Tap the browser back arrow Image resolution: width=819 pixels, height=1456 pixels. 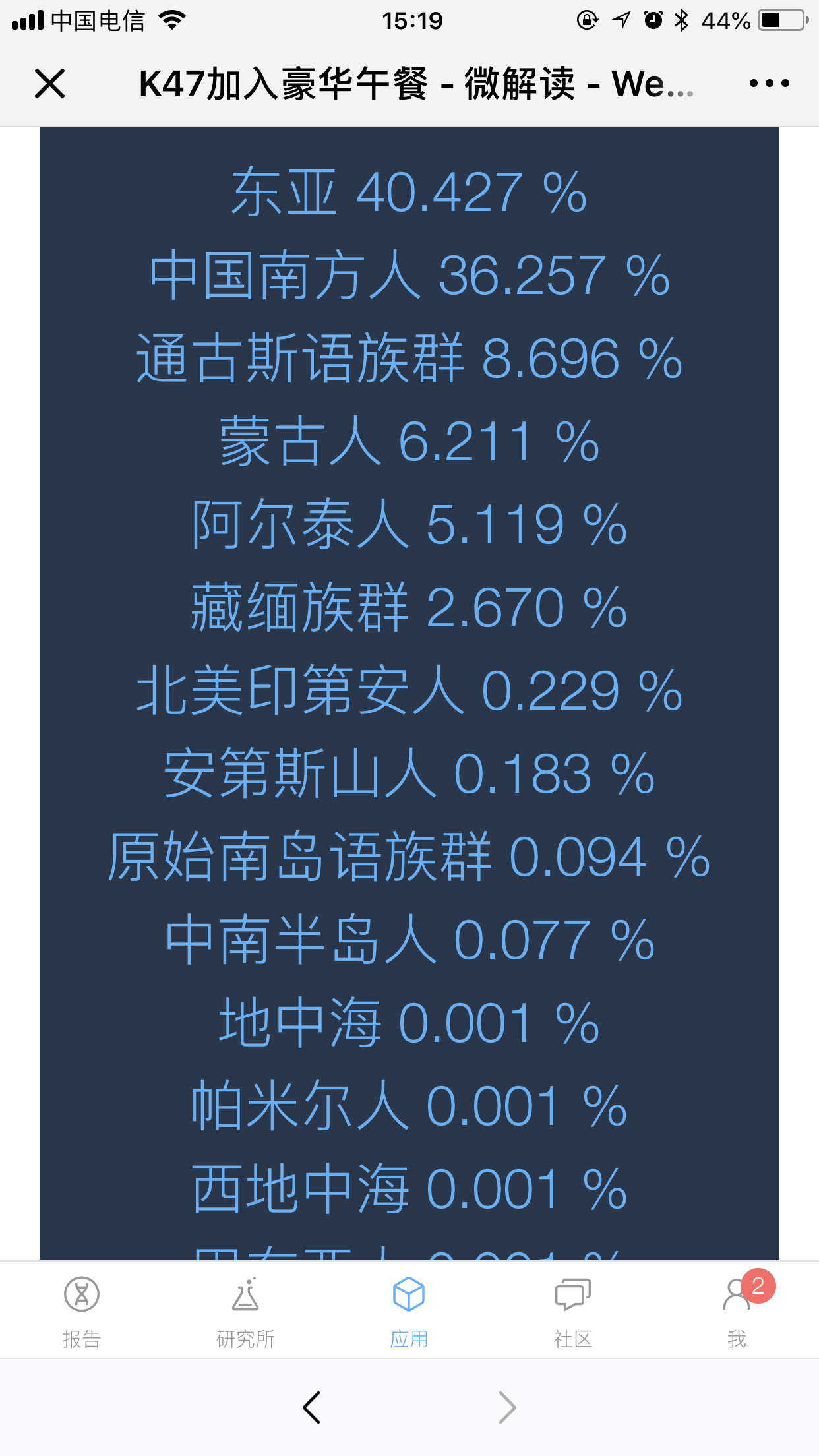coord(312,1407)
